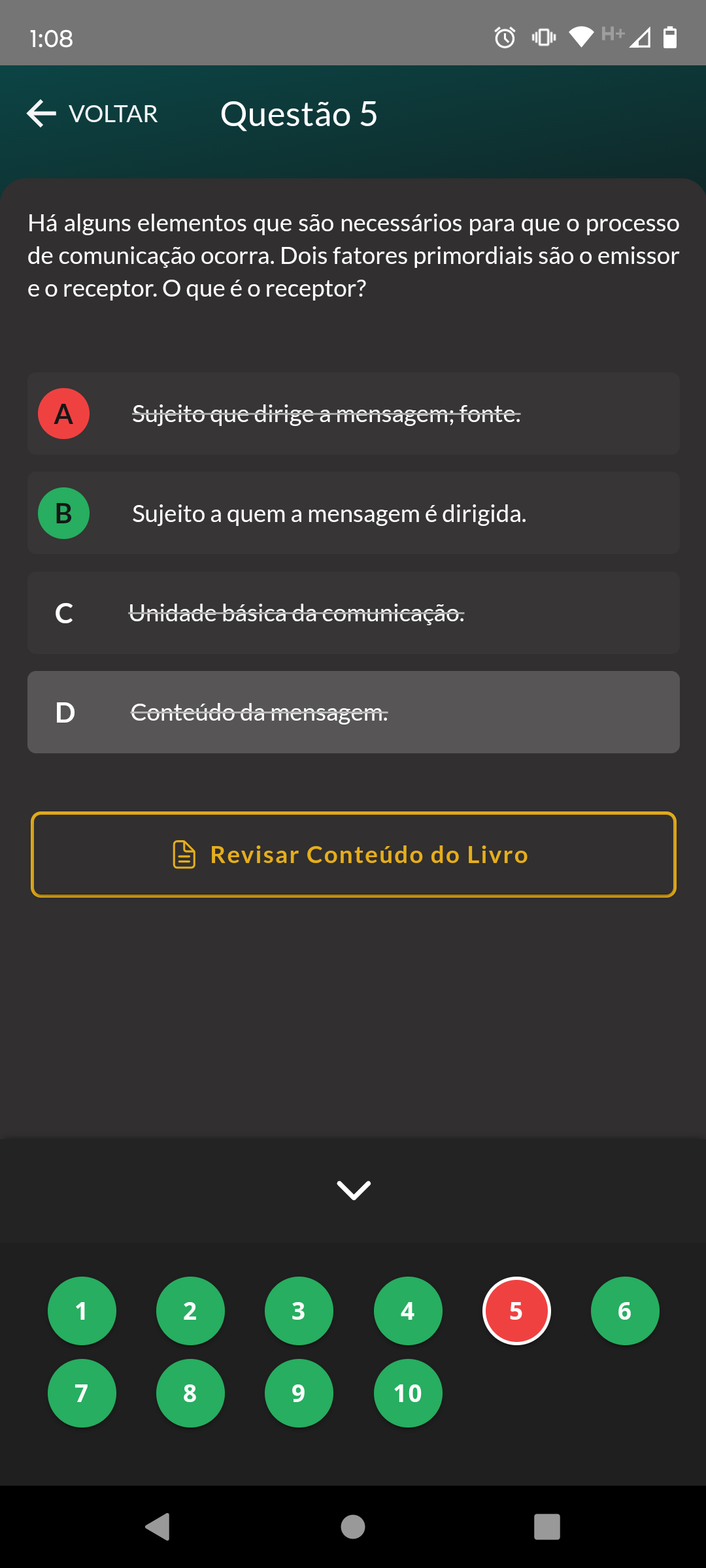Select answer A about the message source
The image size is (706, 1568).
click(353, 414)
